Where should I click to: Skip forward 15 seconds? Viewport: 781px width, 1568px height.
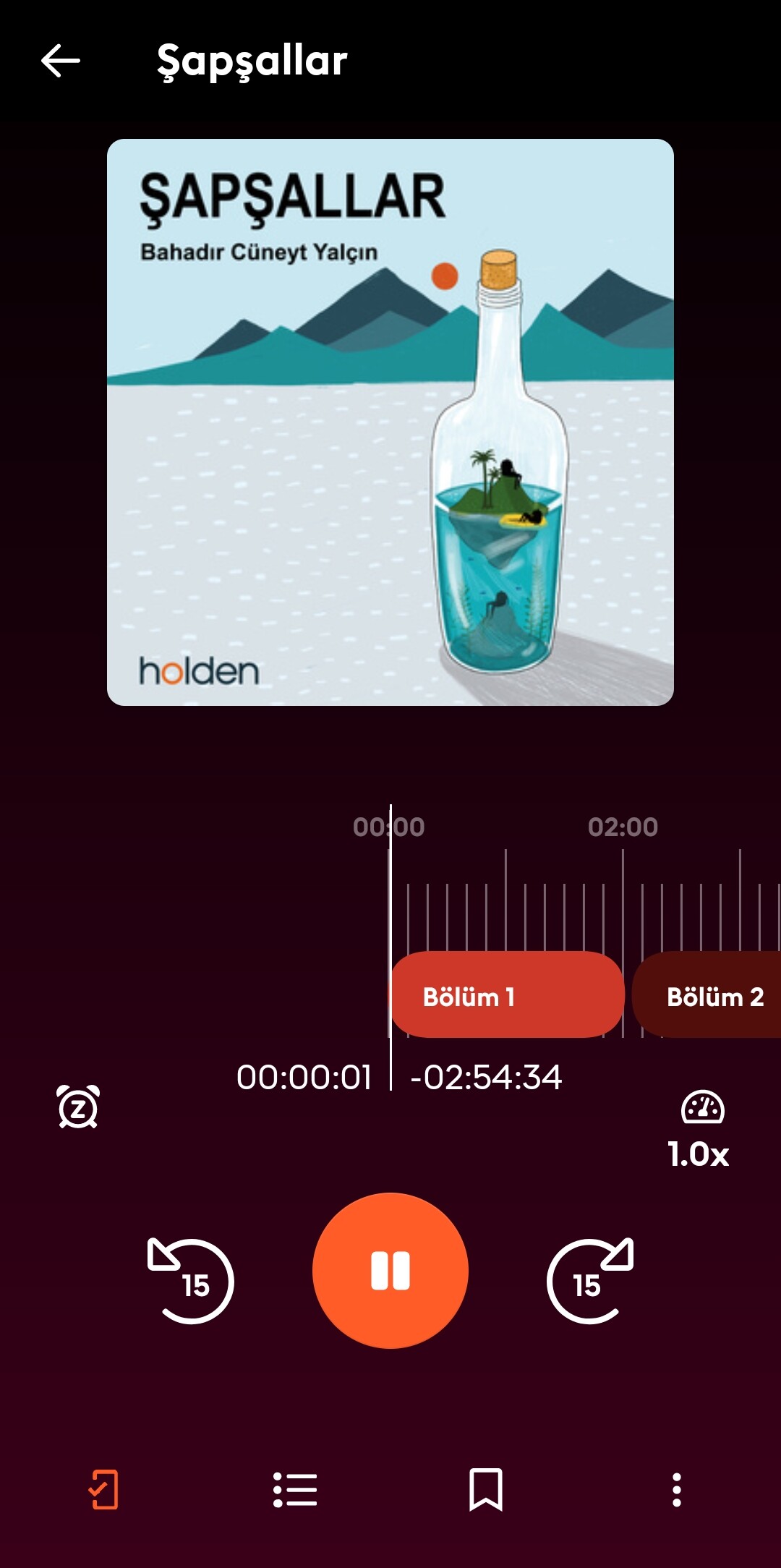tap(589, 1281)
